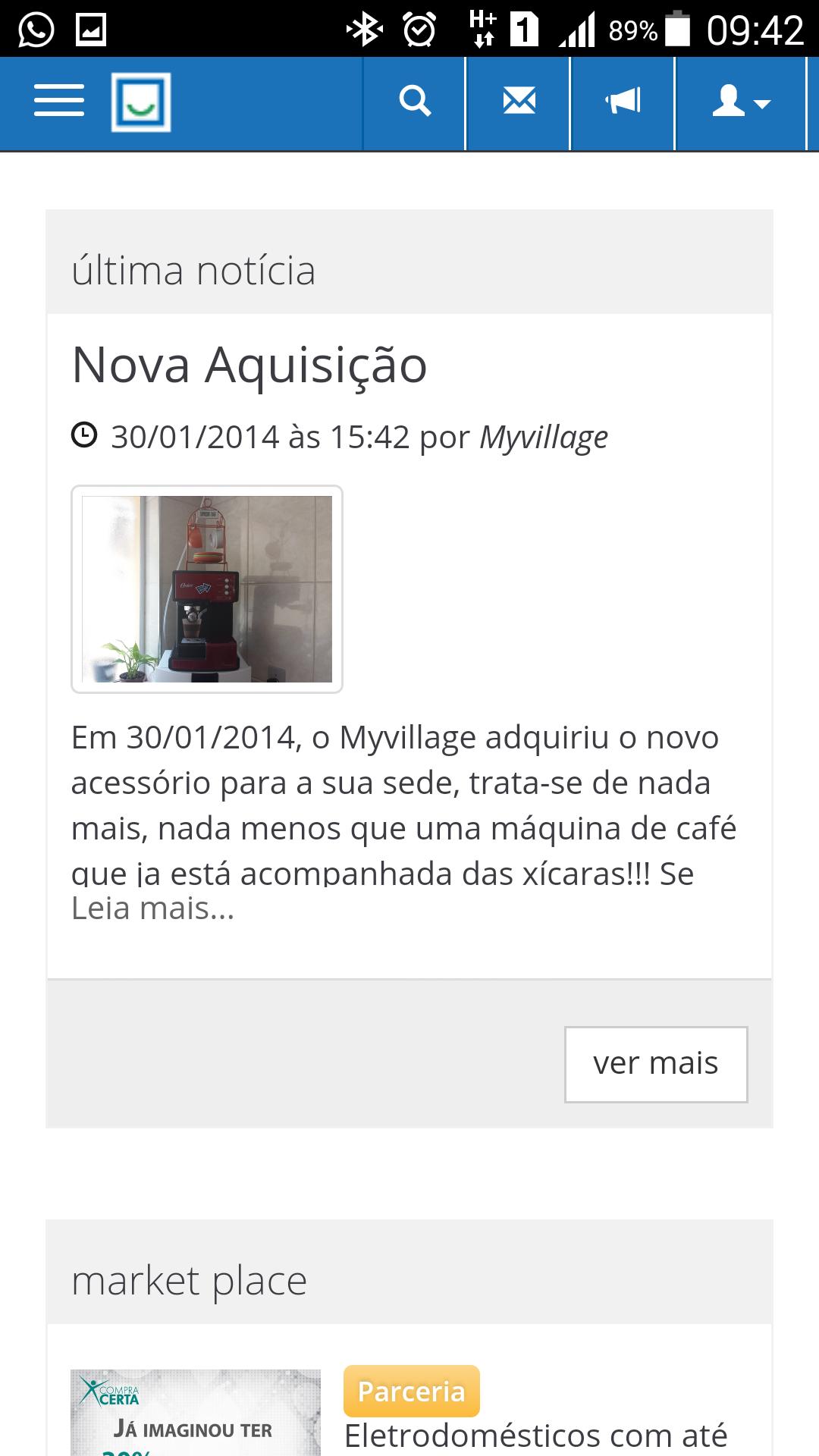Click the announcements megaphone icon
Image resolution: width=819 pixels, height=1456 pixels.
pyautogui.click(x=622, y=102)
